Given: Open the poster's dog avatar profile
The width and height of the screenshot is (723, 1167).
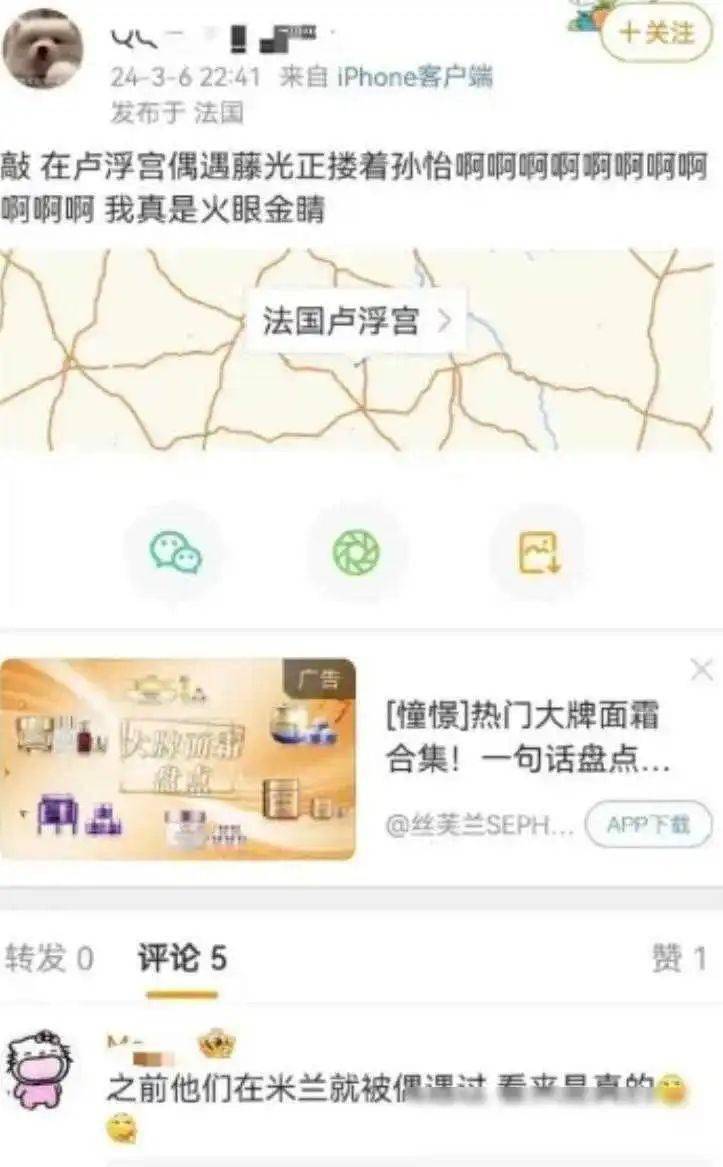Looking at the screenshot, I should point(42,48).
